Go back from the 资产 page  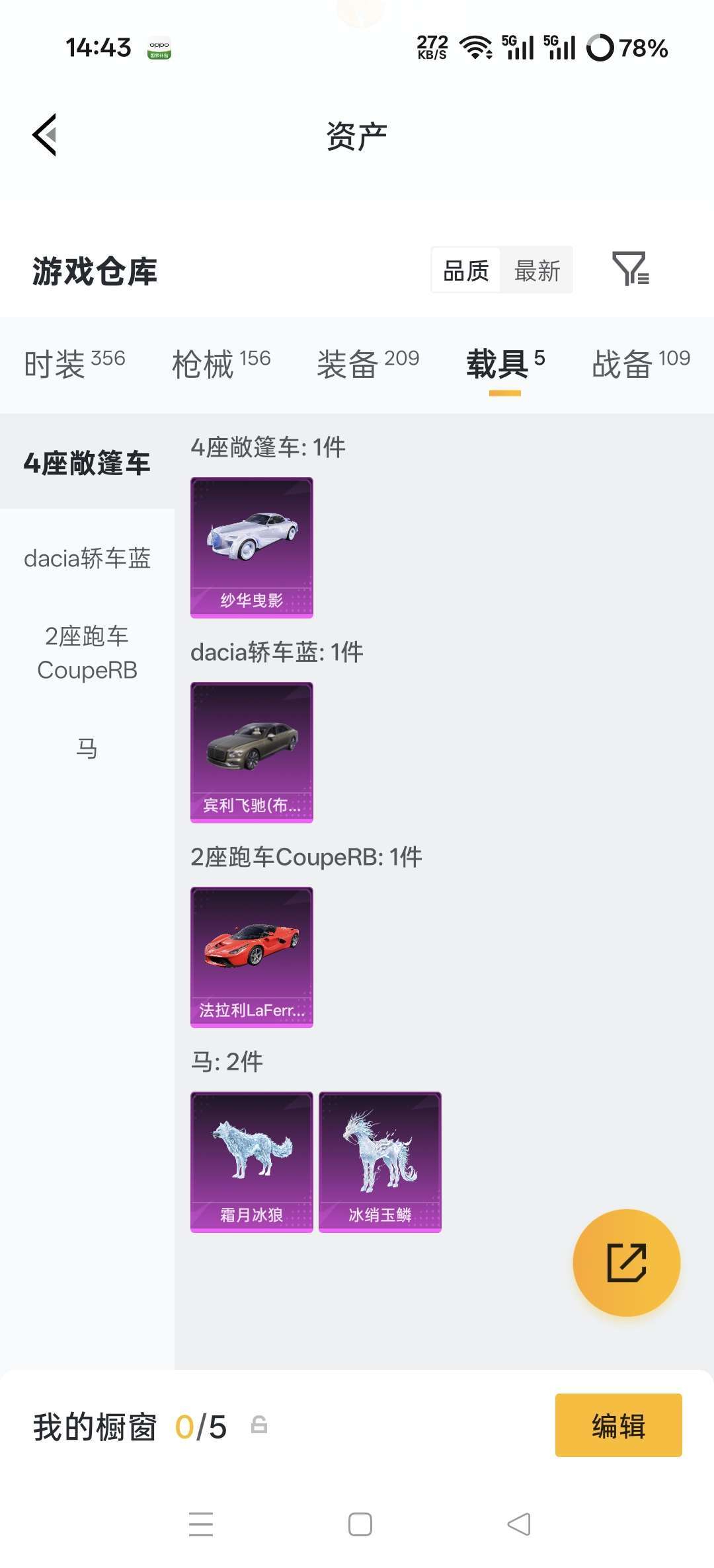click(x=45, y=135)
